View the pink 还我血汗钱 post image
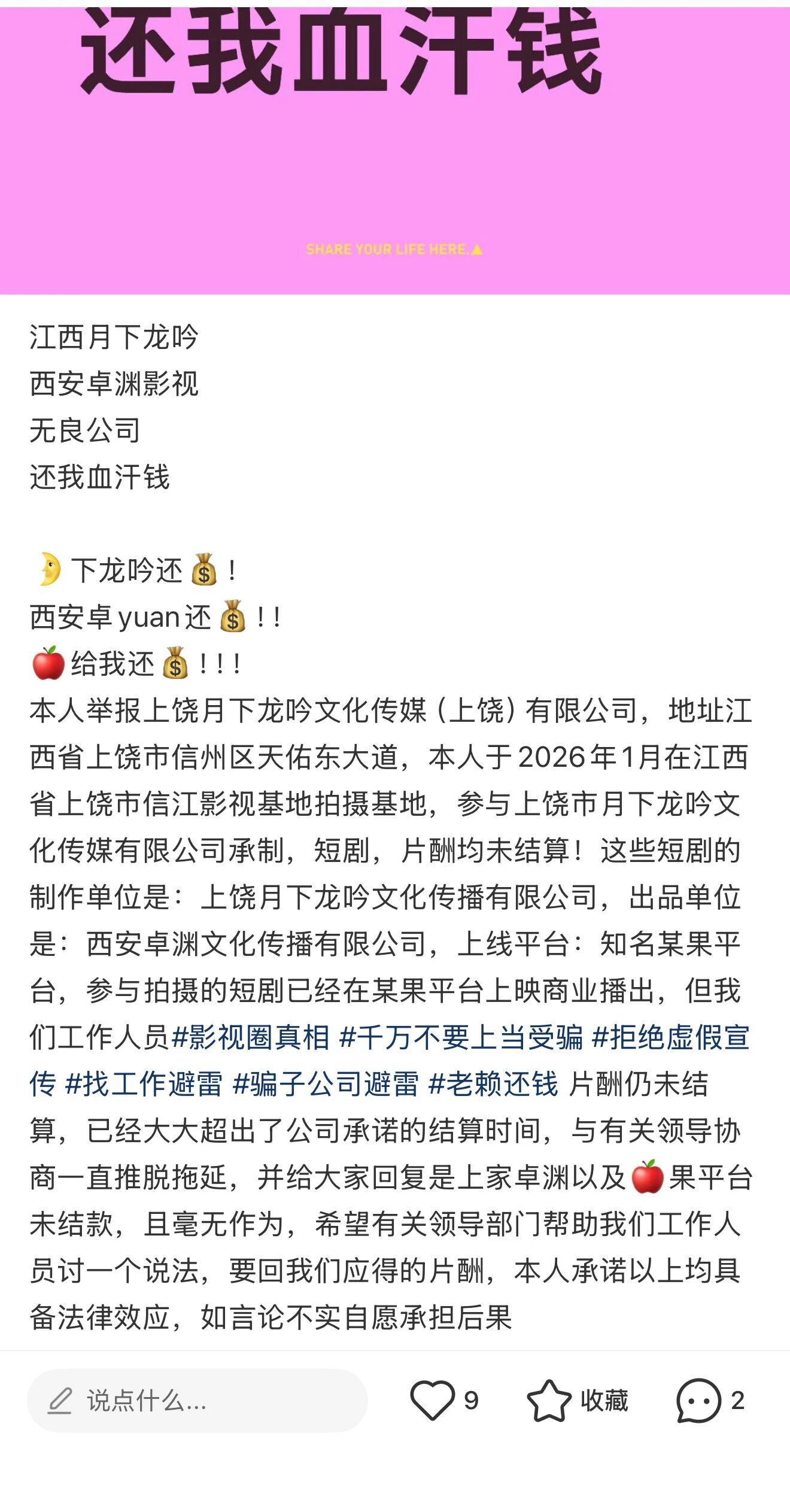Image resolution: width=790 pixels, height=1512 pixels. (395, 150)
